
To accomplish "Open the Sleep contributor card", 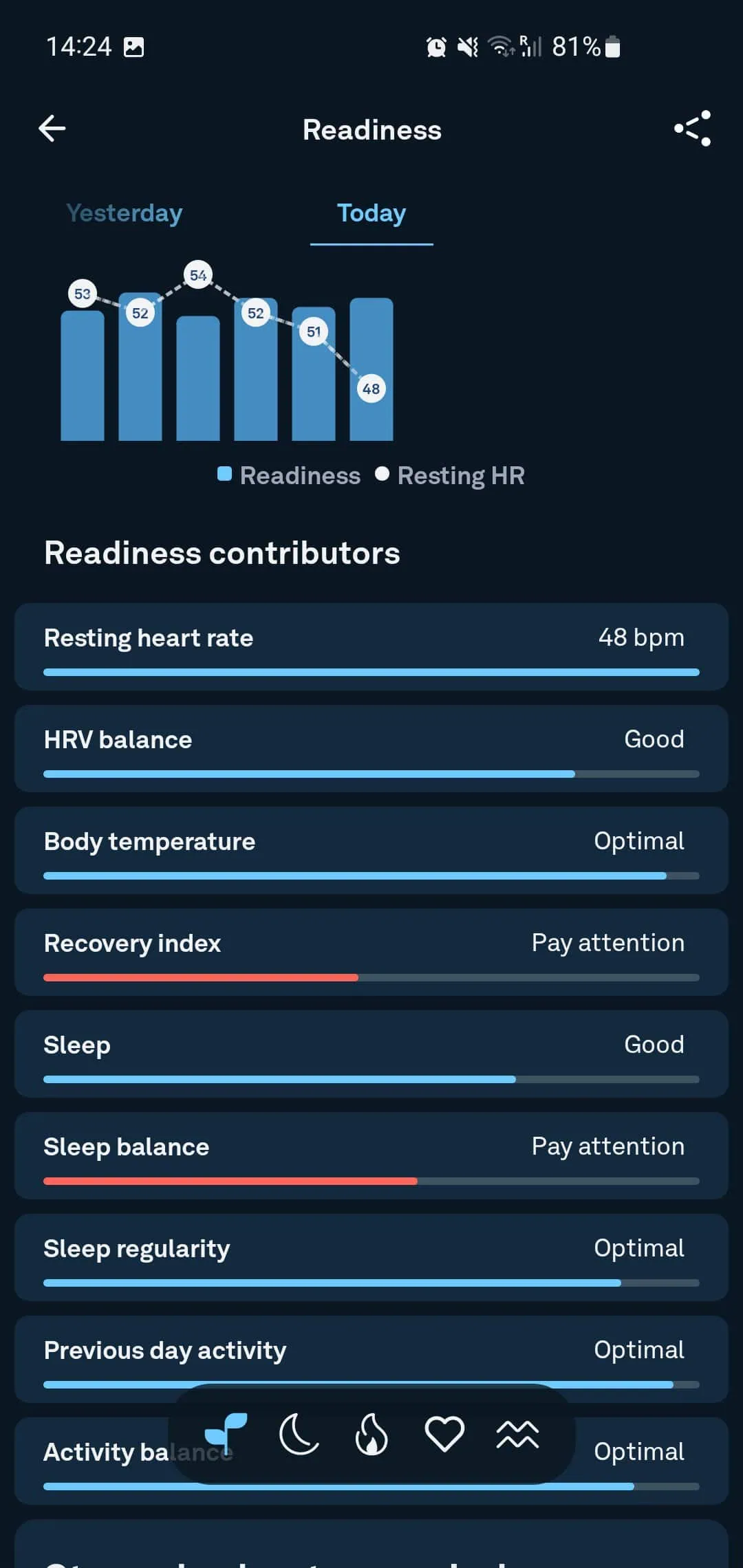I will (371, 1054).
